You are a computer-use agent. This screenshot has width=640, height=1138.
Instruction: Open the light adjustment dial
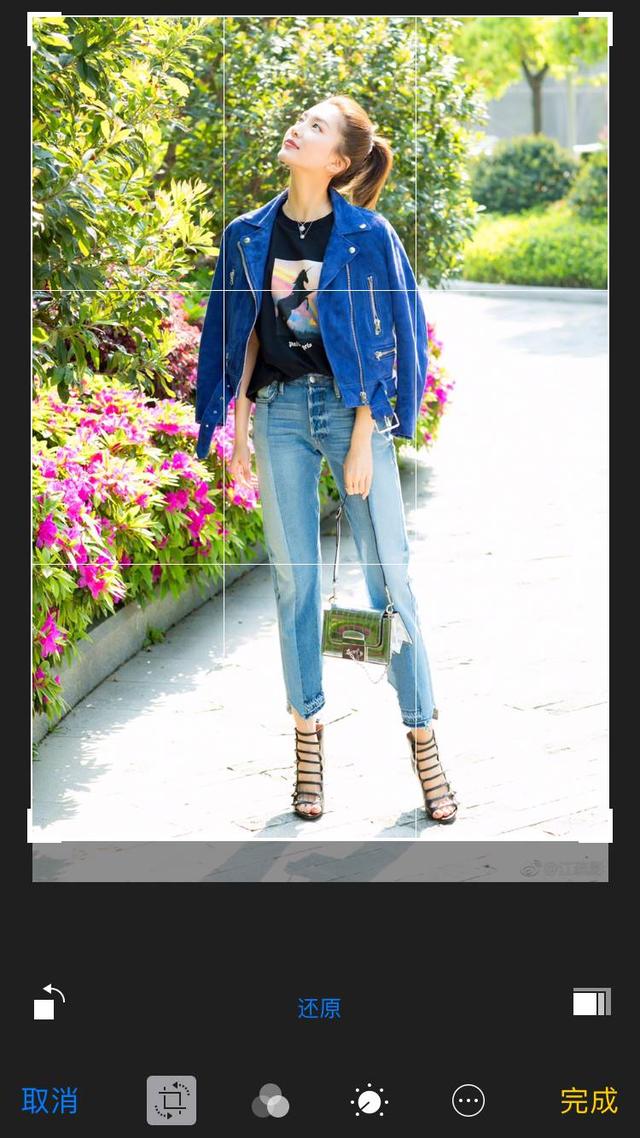pyautogui.click(x=369, y=1101)
